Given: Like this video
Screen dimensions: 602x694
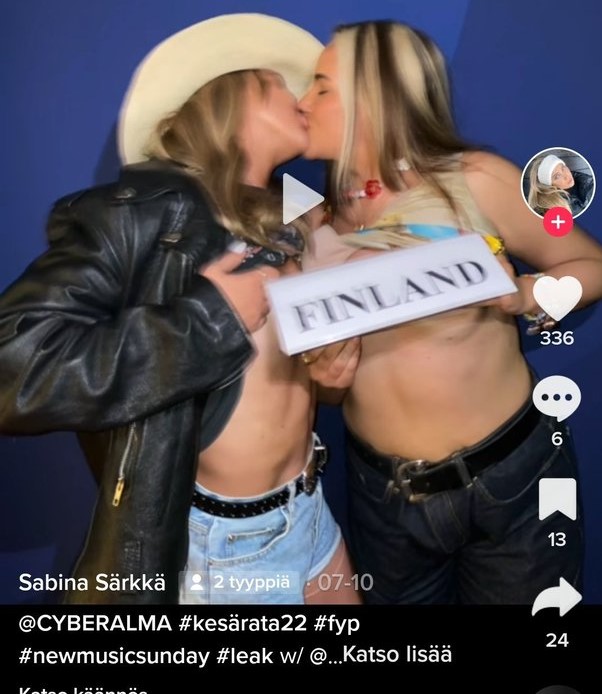Looking at the screenshot, I should (x=557, y=298).
